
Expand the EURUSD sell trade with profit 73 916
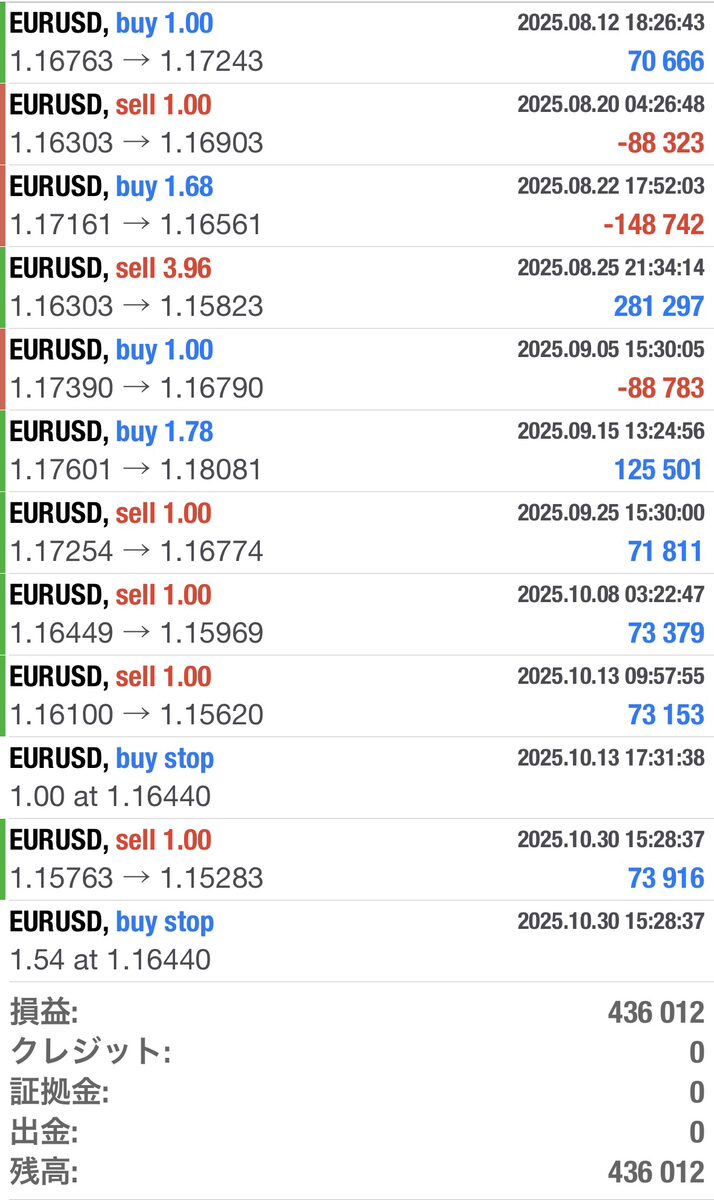[x=357, y=861]
